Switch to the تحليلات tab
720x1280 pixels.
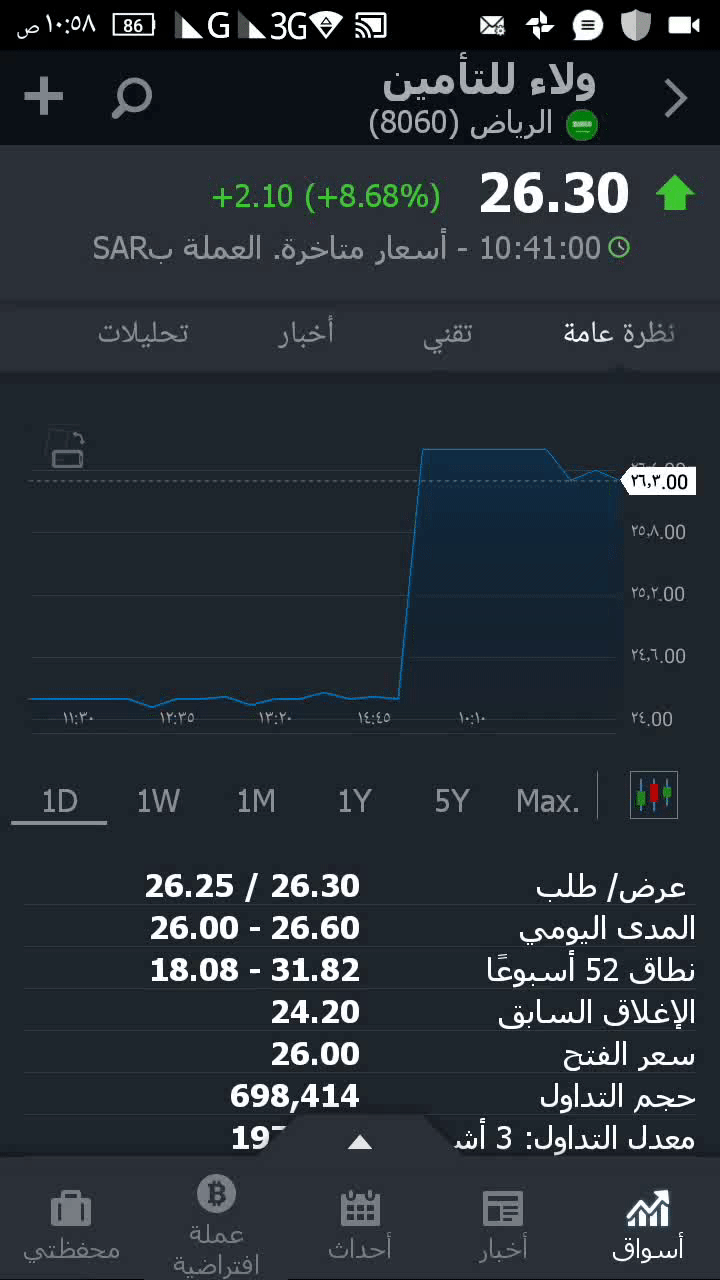(143, 334)
